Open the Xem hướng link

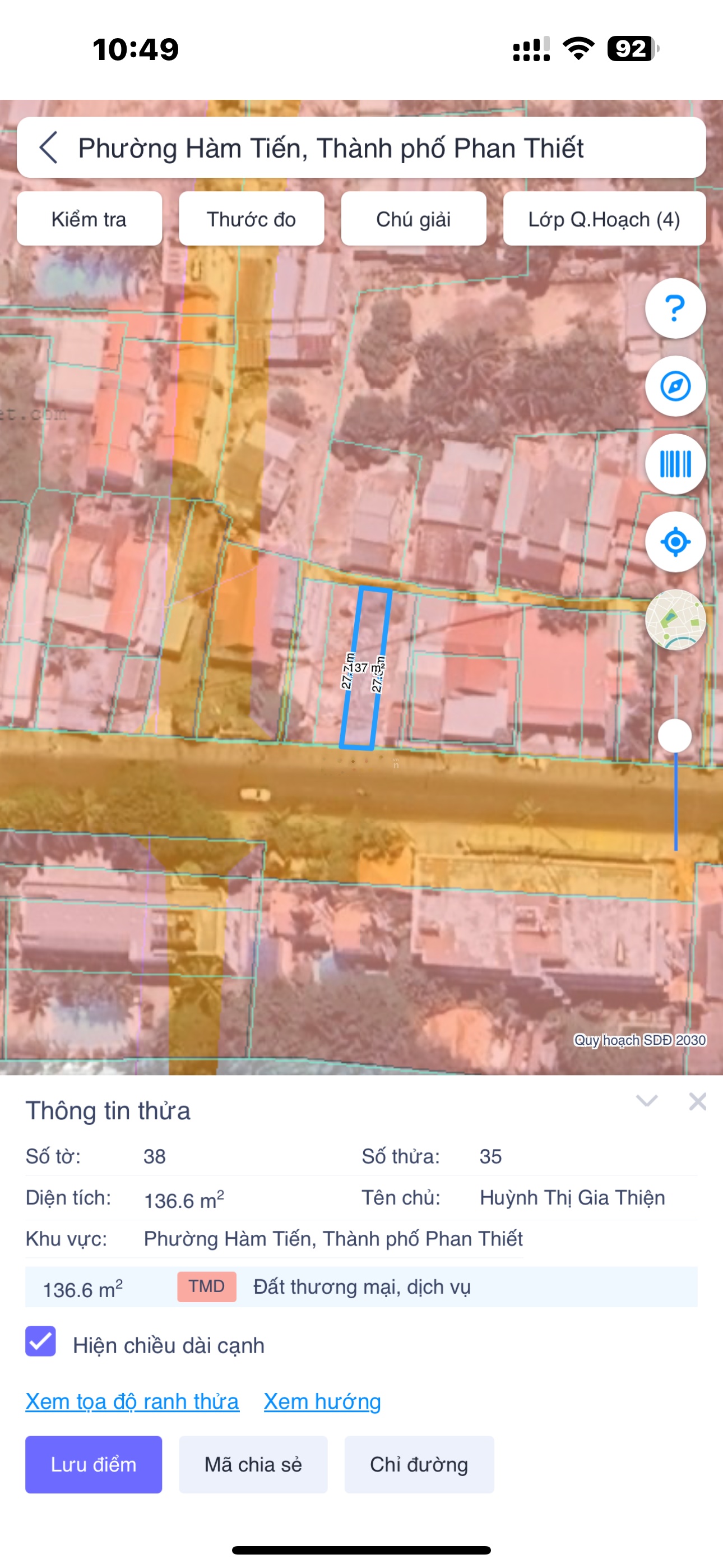(323, 1402)
